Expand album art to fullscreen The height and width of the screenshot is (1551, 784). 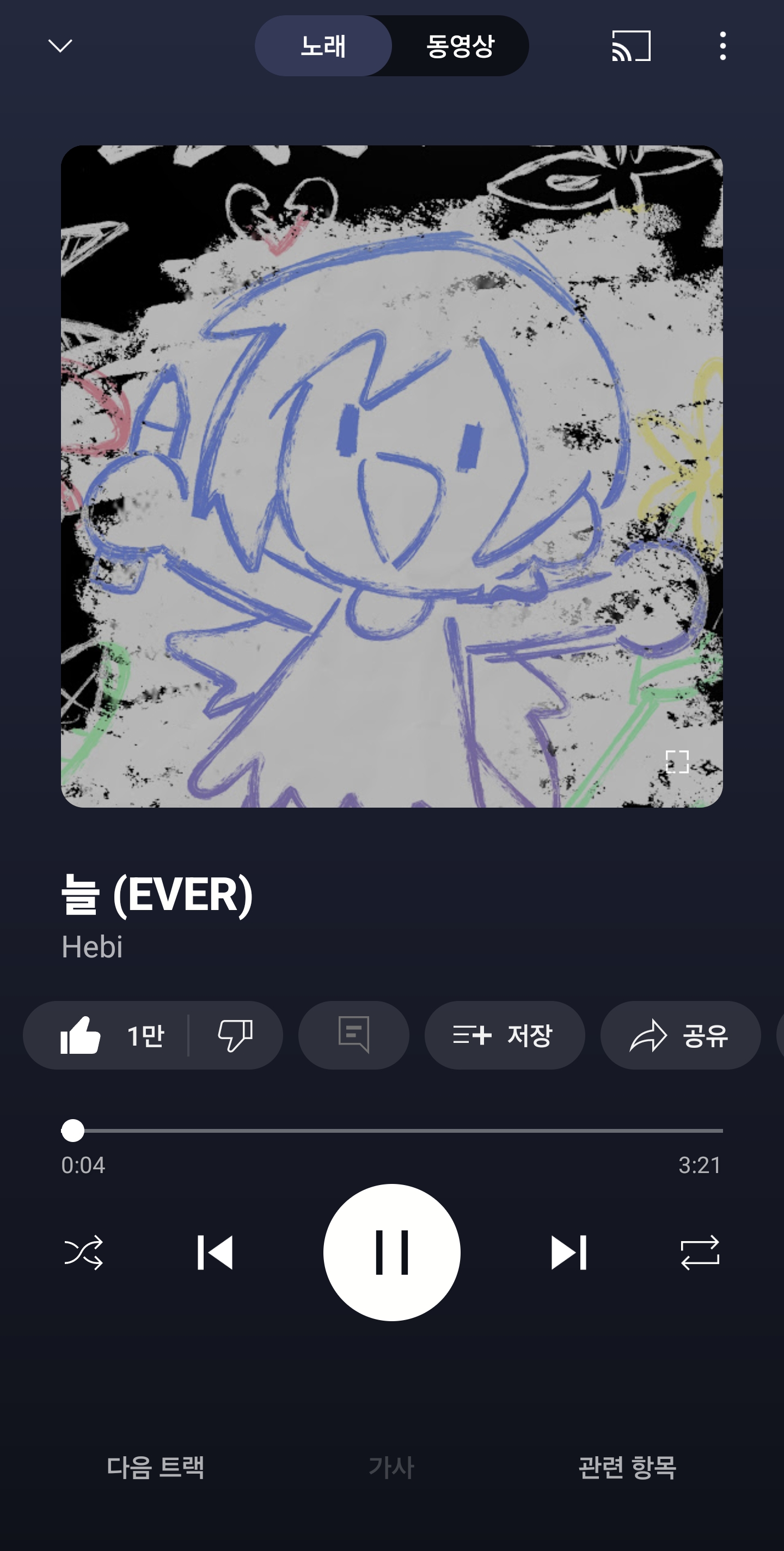(x=677, y=762)
